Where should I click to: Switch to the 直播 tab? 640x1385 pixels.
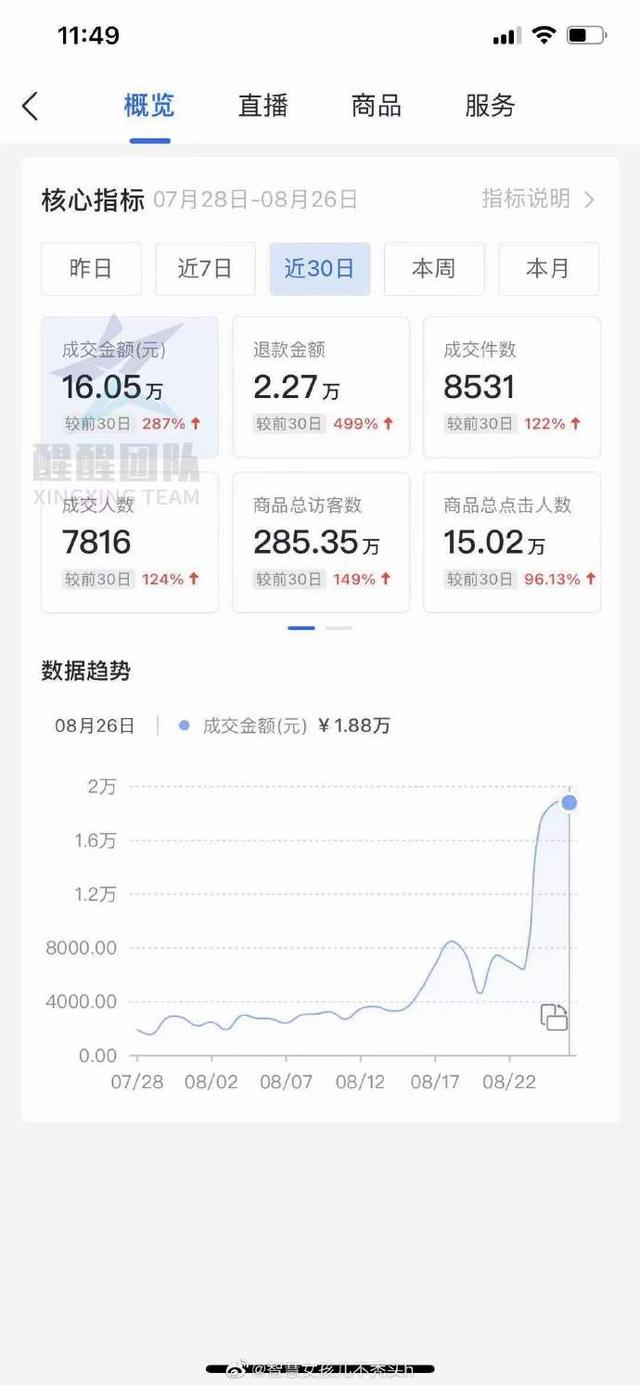click(x=263, y=106)
